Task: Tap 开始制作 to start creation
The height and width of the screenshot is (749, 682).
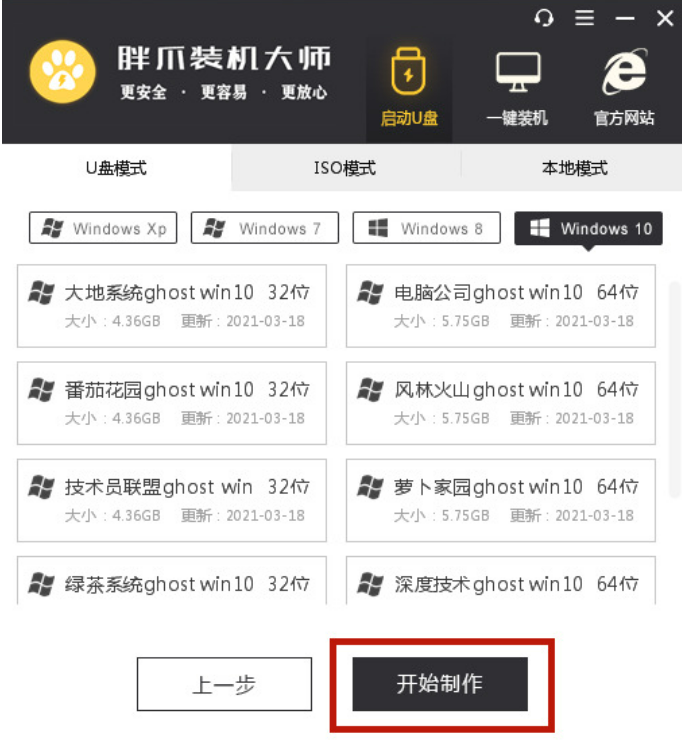Action: (x=439, y=684)
